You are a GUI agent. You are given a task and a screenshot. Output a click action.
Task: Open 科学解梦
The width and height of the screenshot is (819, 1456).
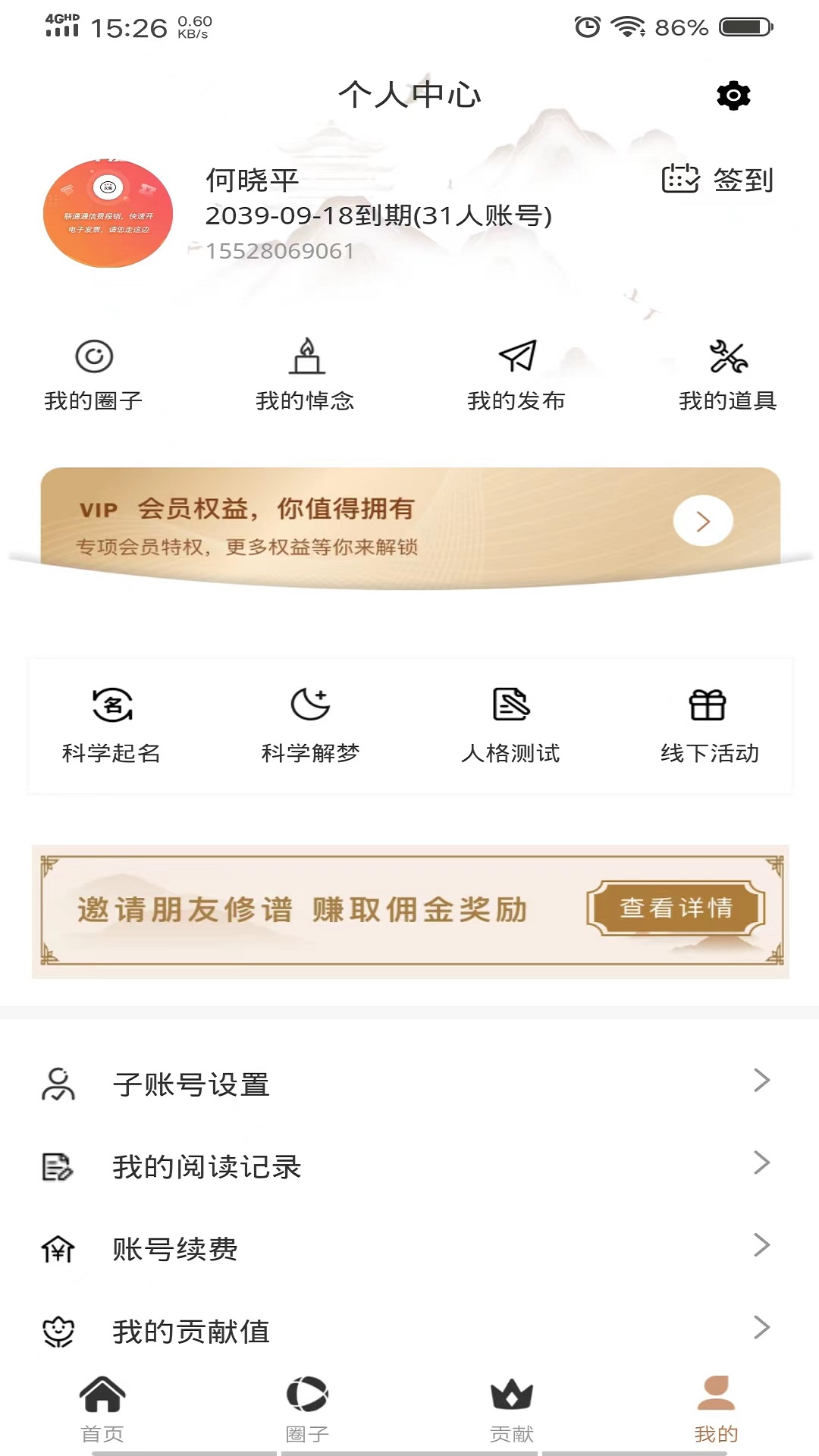tap(310, 726)
